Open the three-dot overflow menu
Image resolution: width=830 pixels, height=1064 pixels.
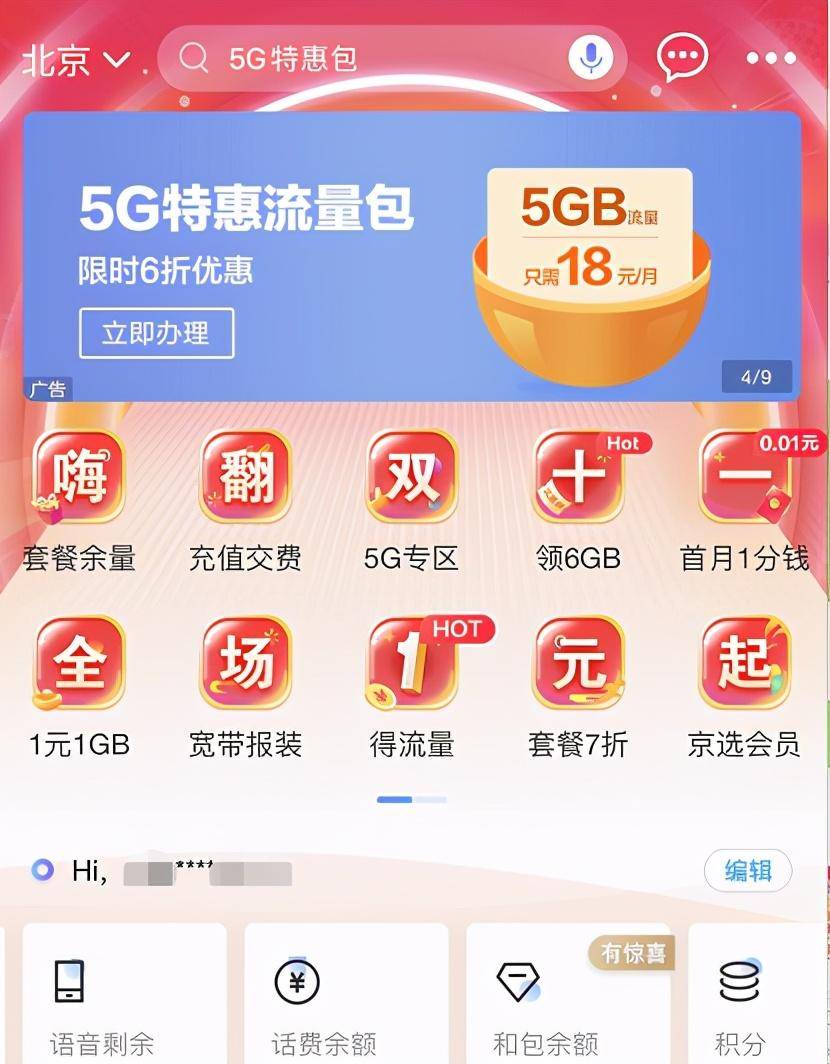click(x=771, y=59)
